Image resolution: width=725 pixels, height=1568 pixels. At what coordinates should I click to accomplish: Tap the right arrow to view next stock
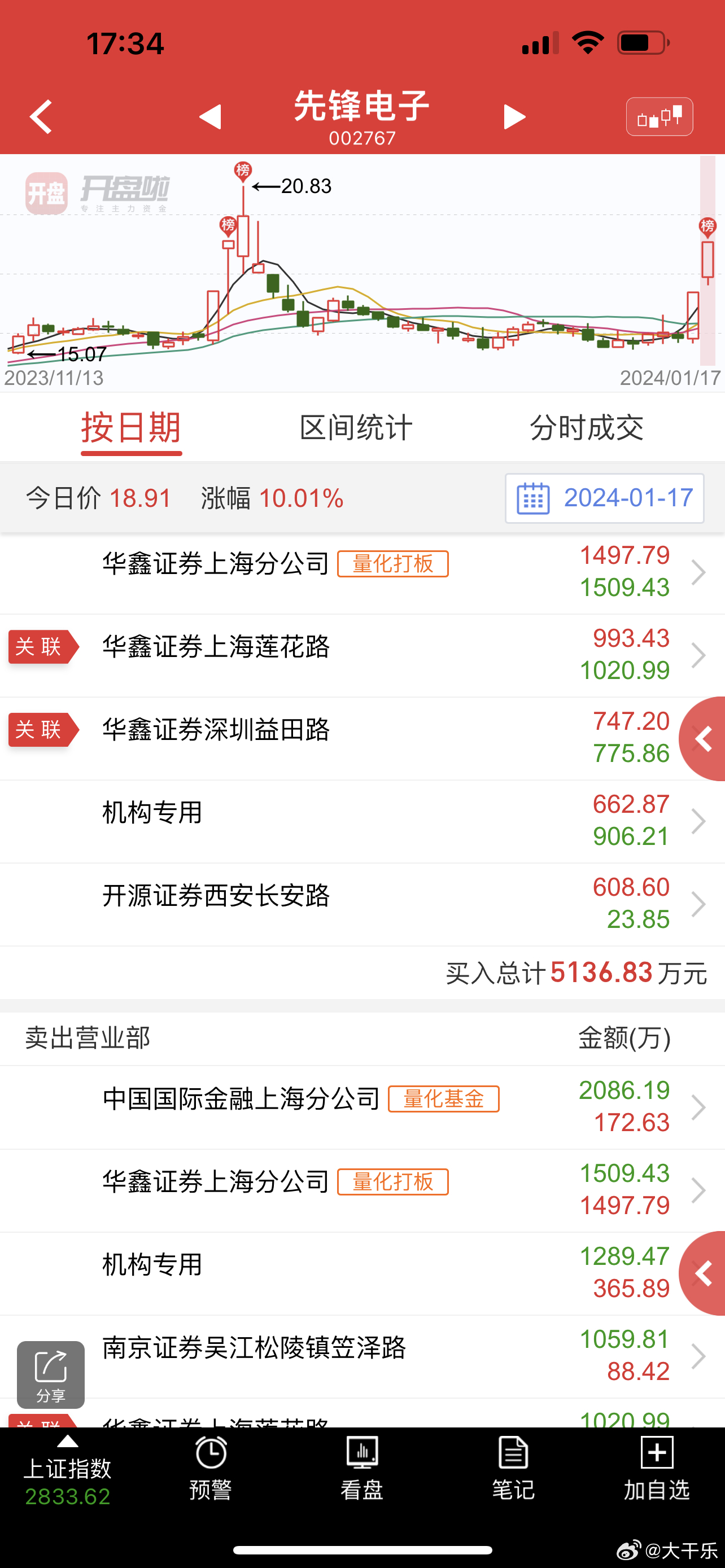pyautogui.click(x=514, y=116)
